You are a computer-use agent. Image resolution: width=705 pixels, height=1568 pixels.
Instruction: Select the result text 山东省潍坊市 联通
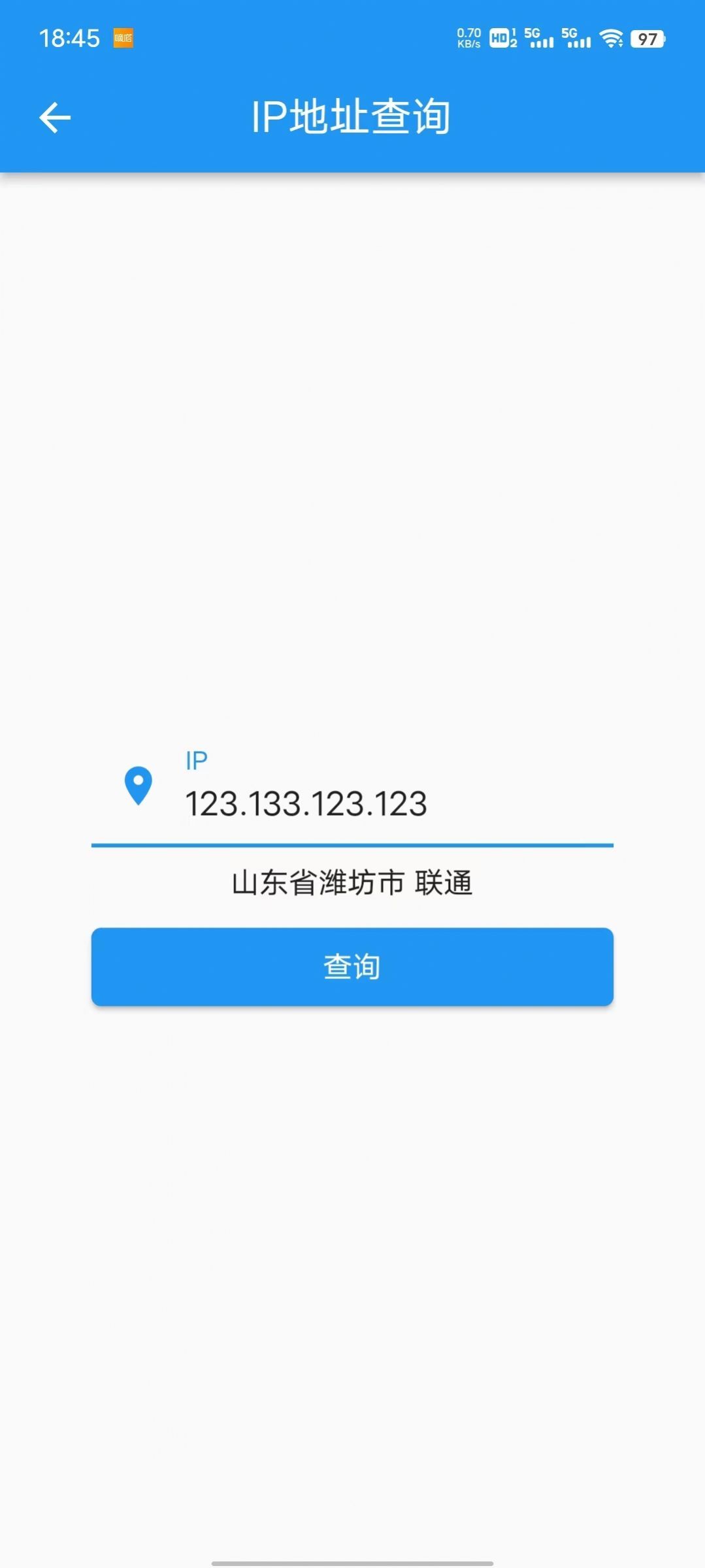[352, 883]
